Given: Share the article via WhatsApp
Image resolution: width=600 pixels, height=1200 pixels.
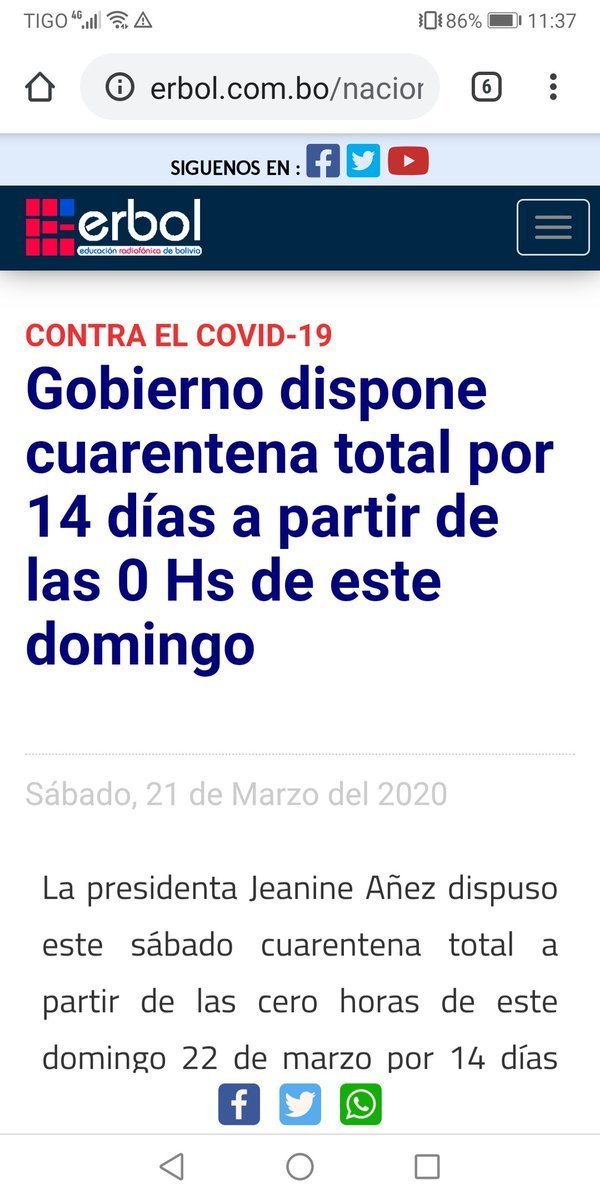Looking at the screenshot, I should click(x=361, y=1105).
